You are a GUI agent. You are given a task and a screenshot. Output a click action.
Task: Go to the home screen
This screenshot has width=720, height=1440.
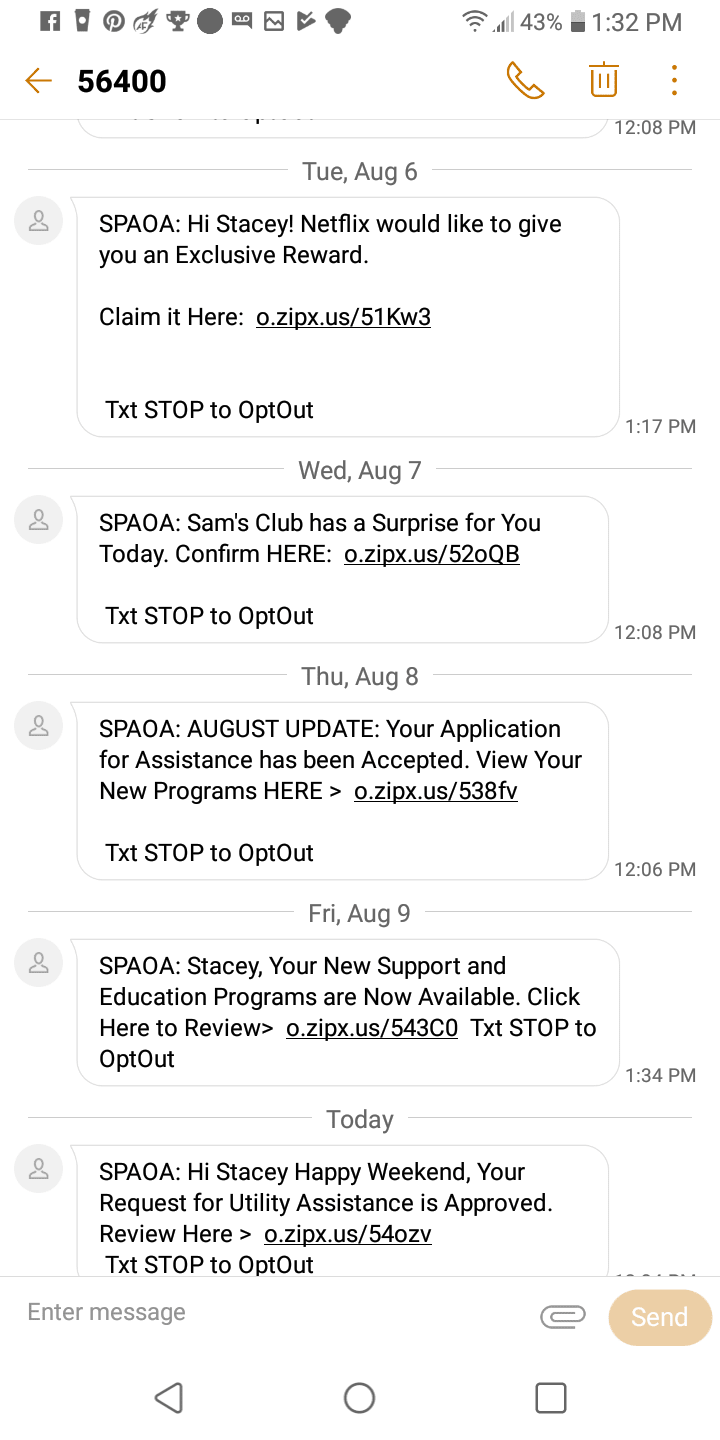pos(359,1397)
